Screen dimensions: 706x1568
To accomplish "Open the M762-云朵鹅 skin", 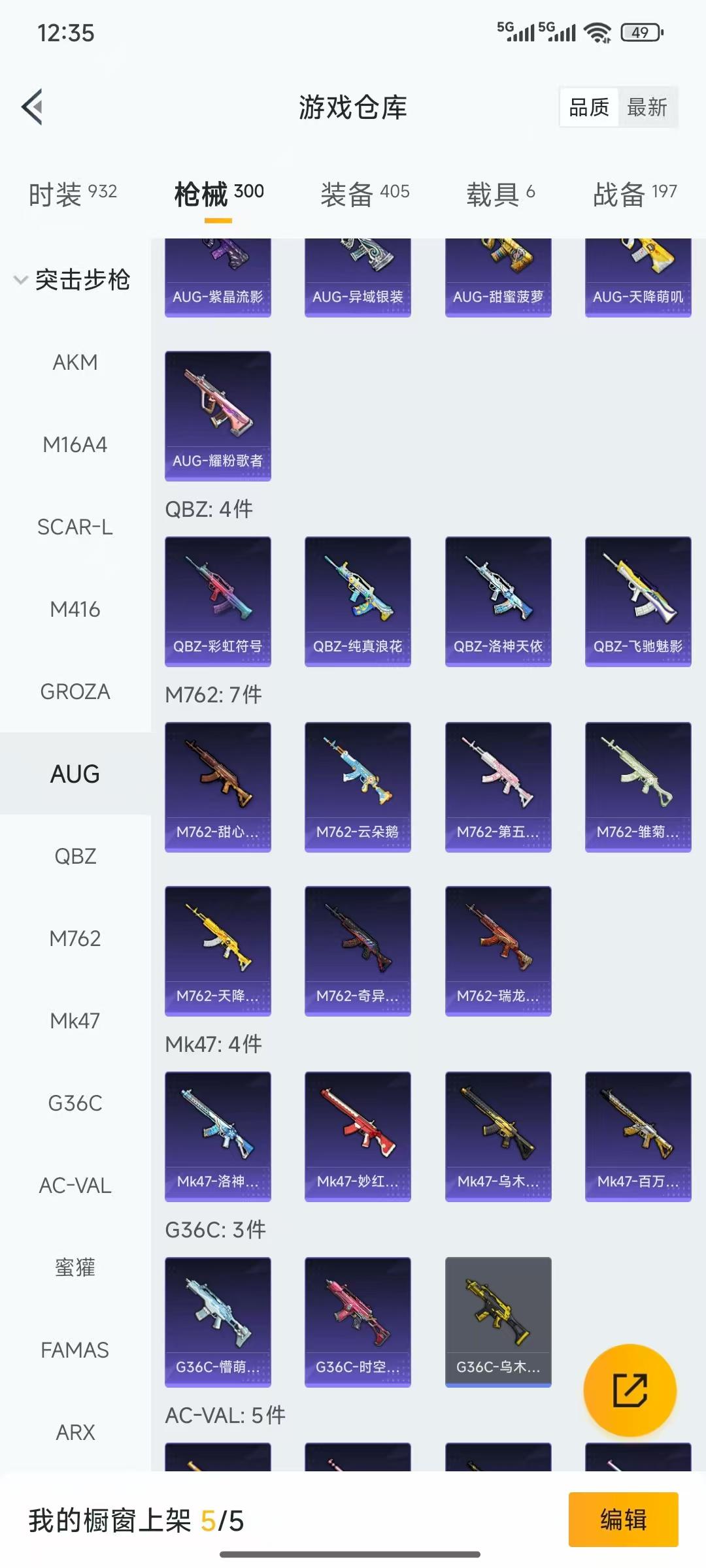I will 358,787.
